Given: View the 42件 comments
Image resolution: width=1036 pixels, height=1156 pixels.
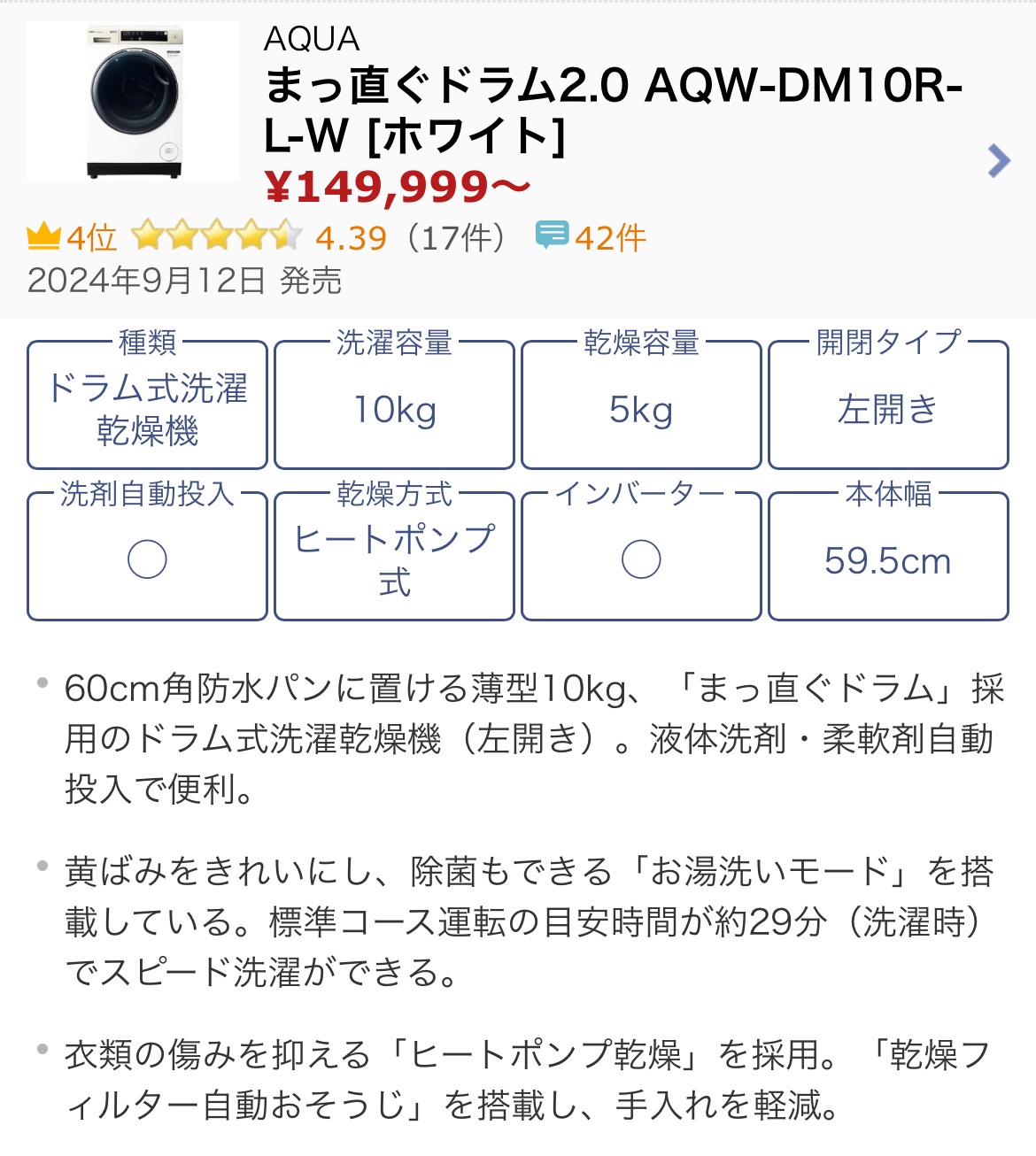Looking at the screenshot, I should (x=591, y=237).
